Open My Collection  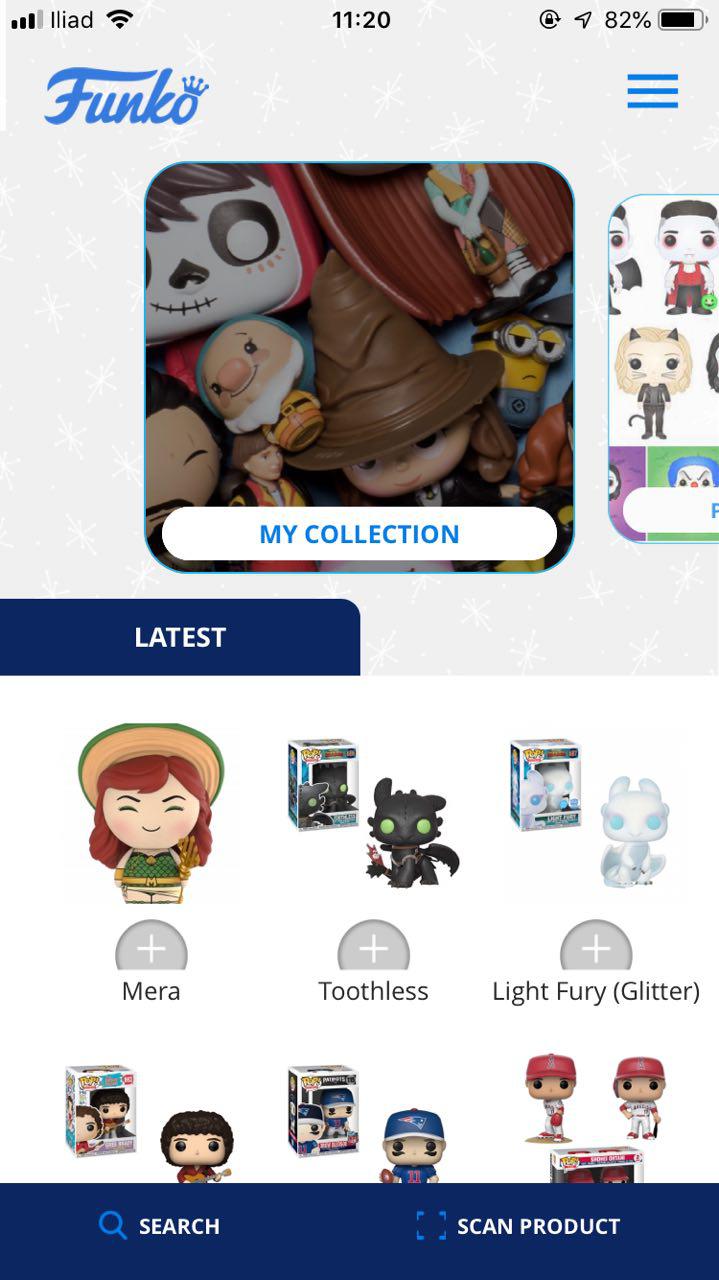(359, 534)
